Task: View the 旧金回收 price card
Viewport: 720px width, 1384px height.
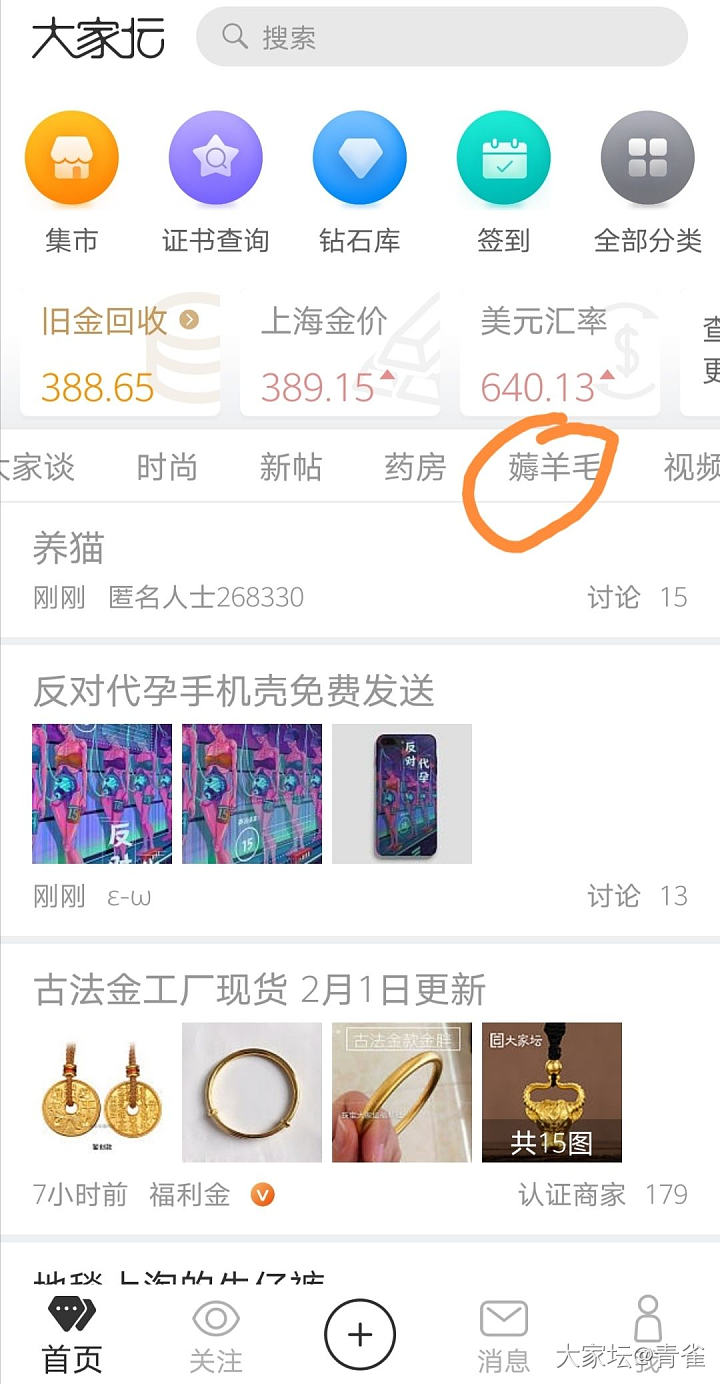Action: tap(120, 354)
